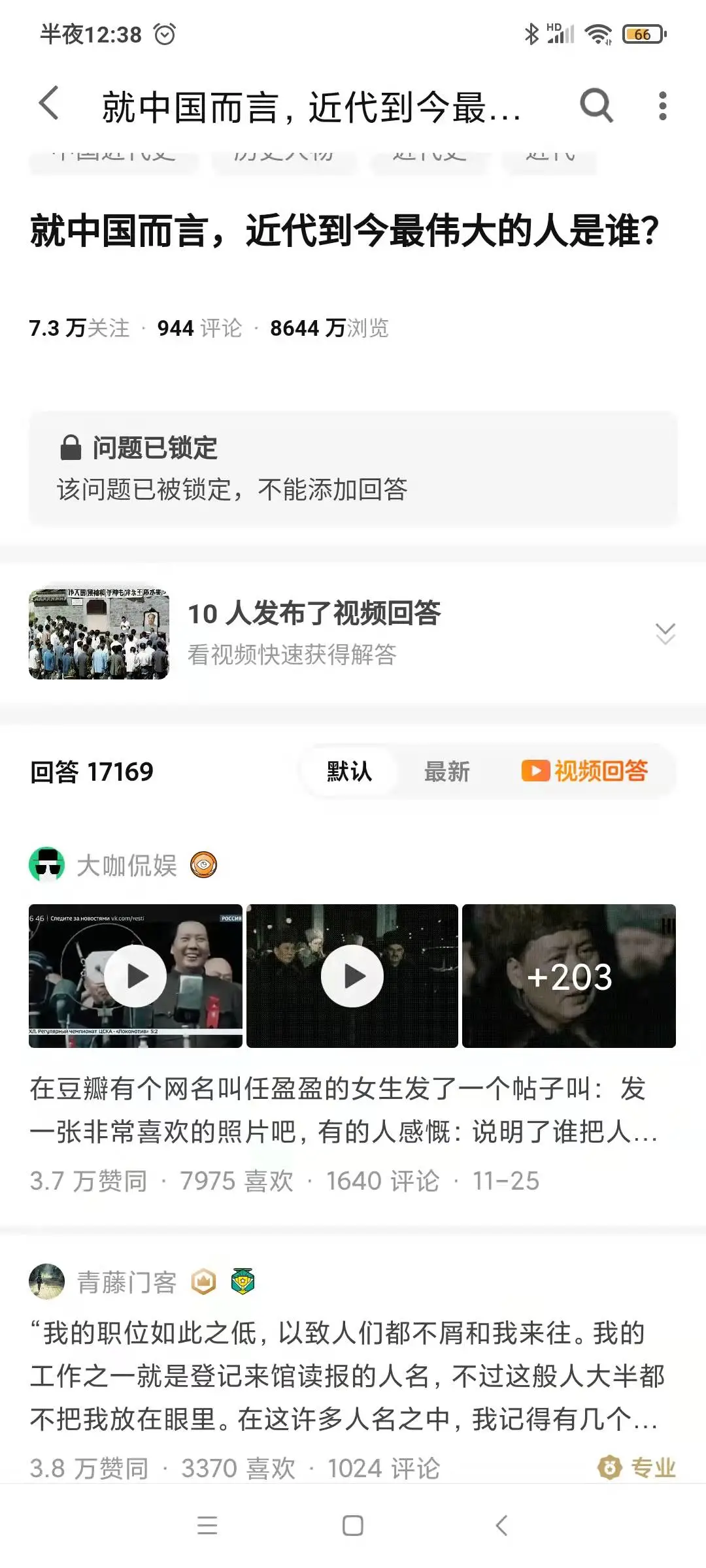Open 大咖侃娱's answer about 任盈盈
The image size is (706, 1568).
pyautogui.click(x=344, y=1110)
